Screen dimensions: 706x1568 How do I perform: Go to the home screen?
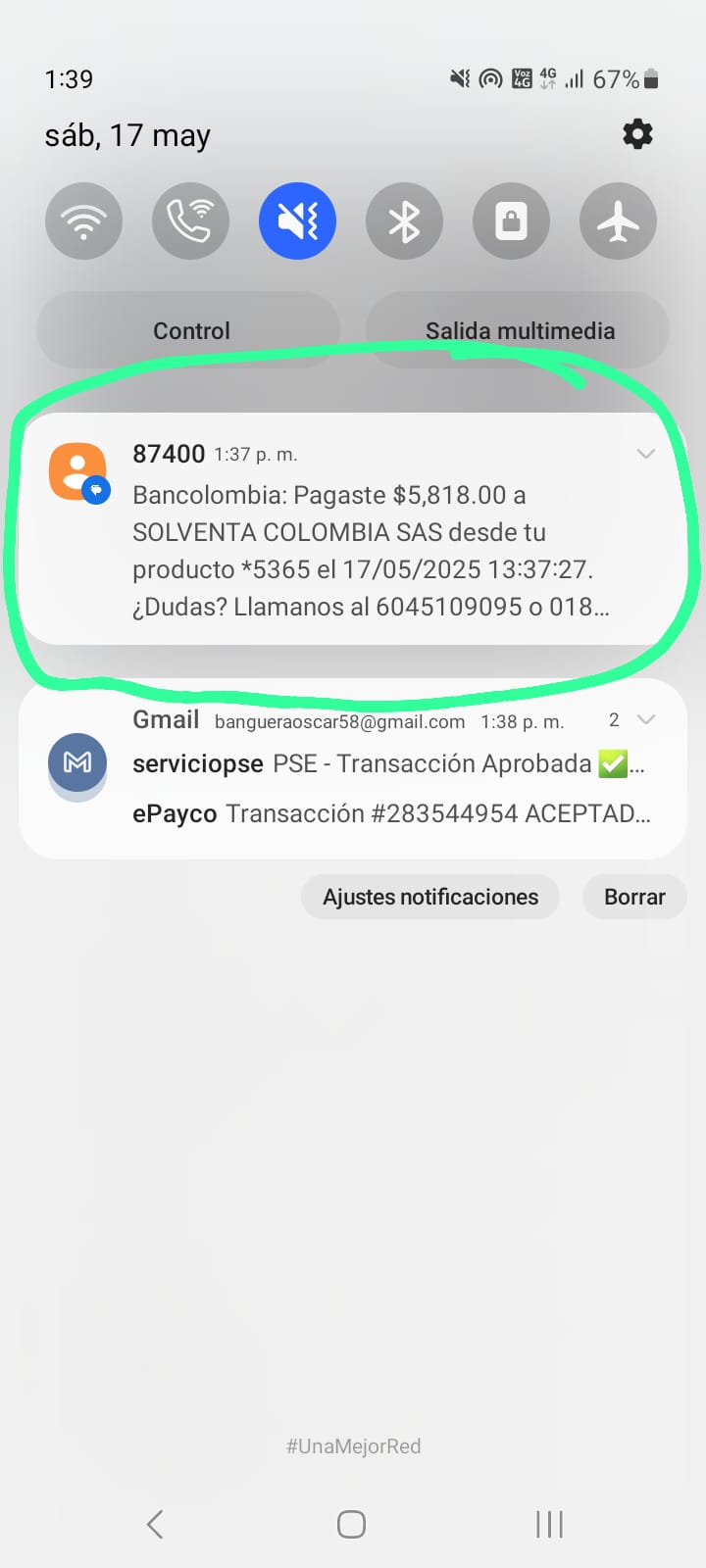click(x=351, y=1524)
